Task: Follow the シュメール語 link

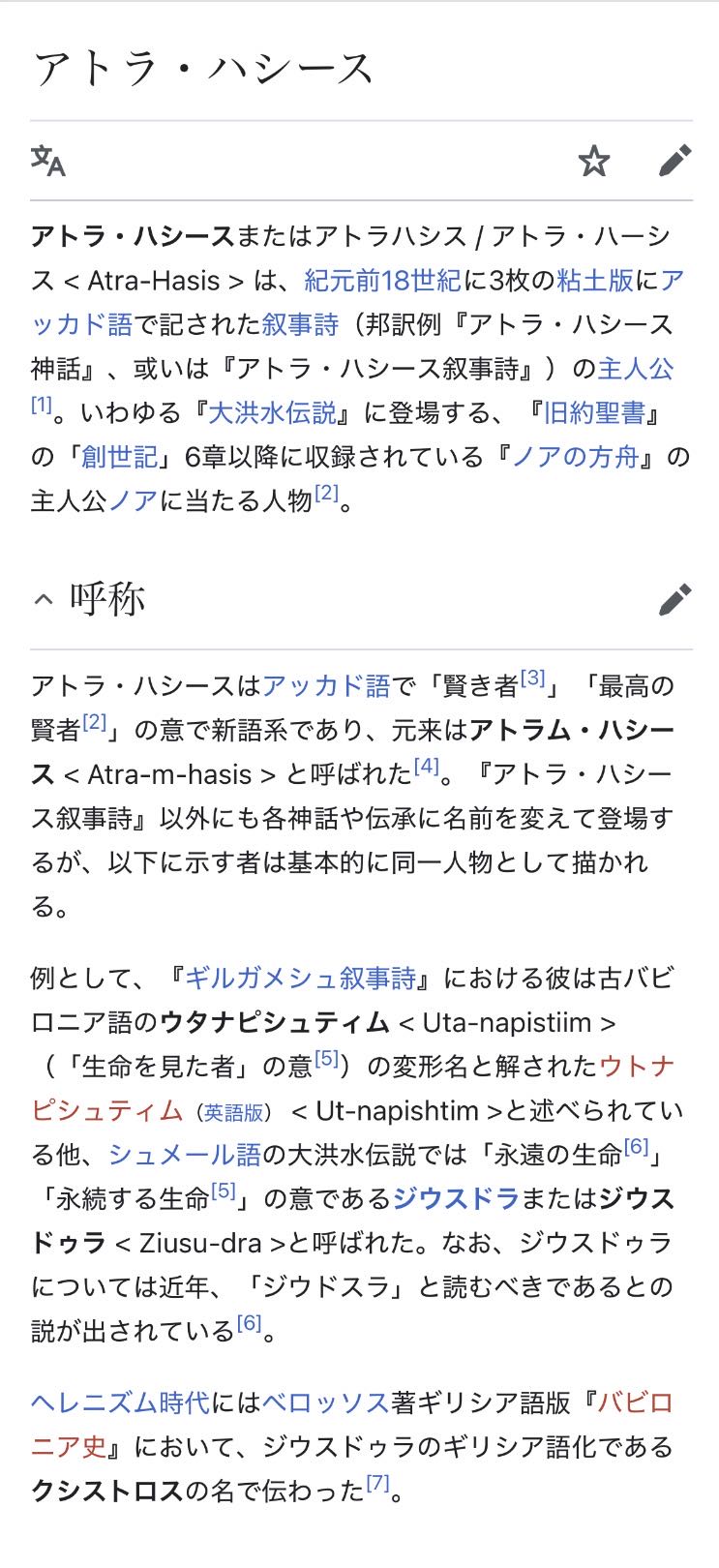Action: [x=185, y=1155]
